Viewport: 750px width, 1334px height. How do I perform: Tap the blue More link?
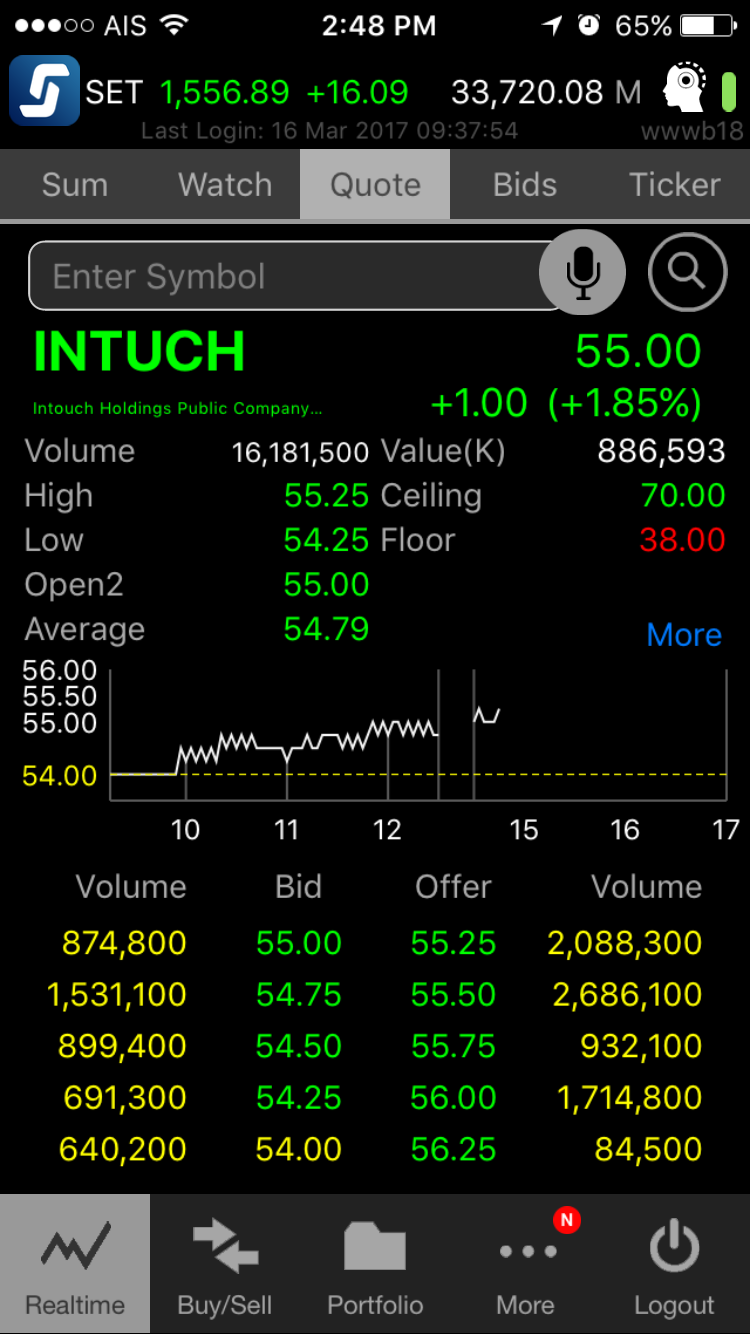click(684, 635)
